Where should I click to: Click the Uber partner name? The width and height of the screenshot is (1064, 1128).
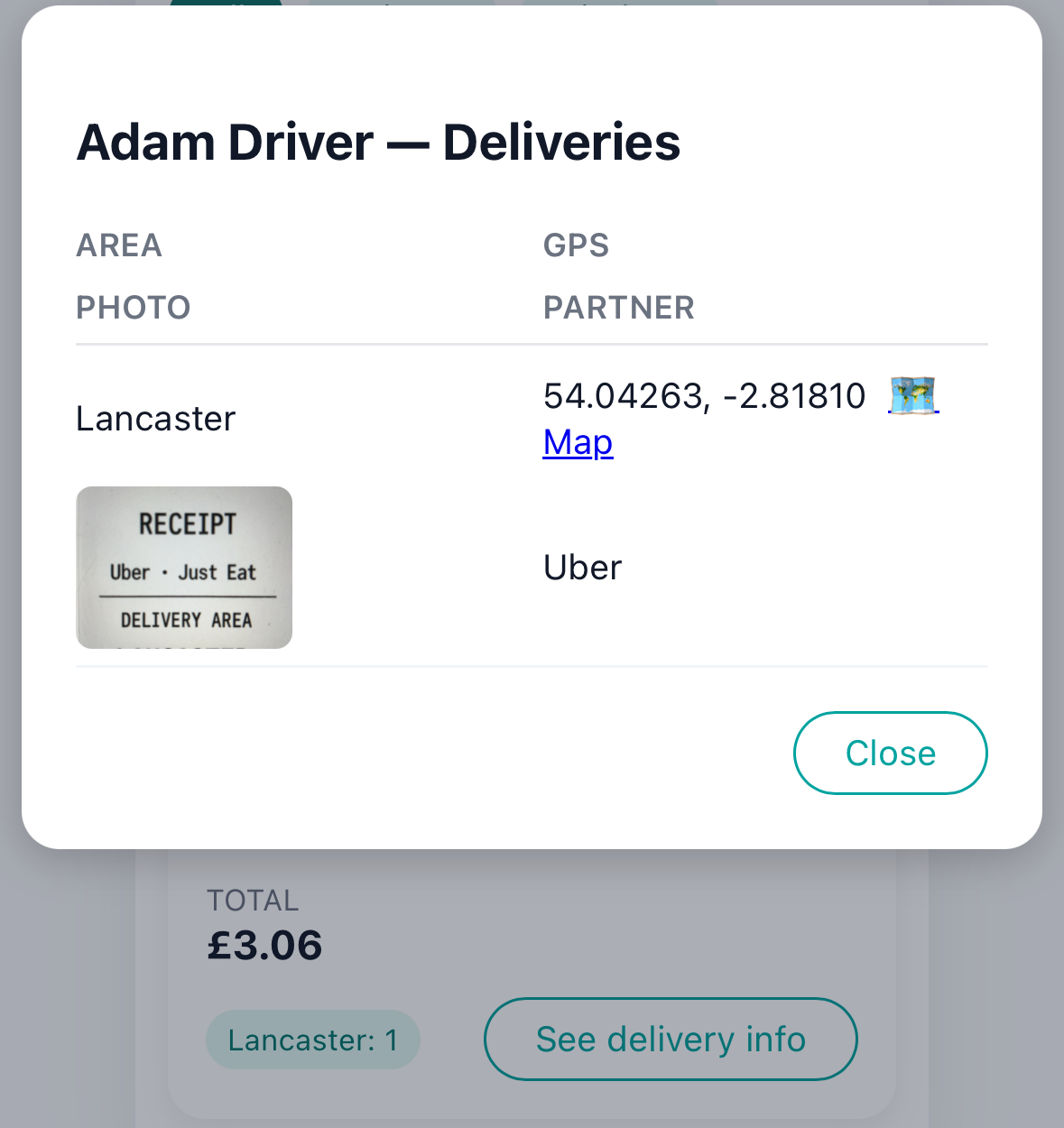(x=581, y=567)
